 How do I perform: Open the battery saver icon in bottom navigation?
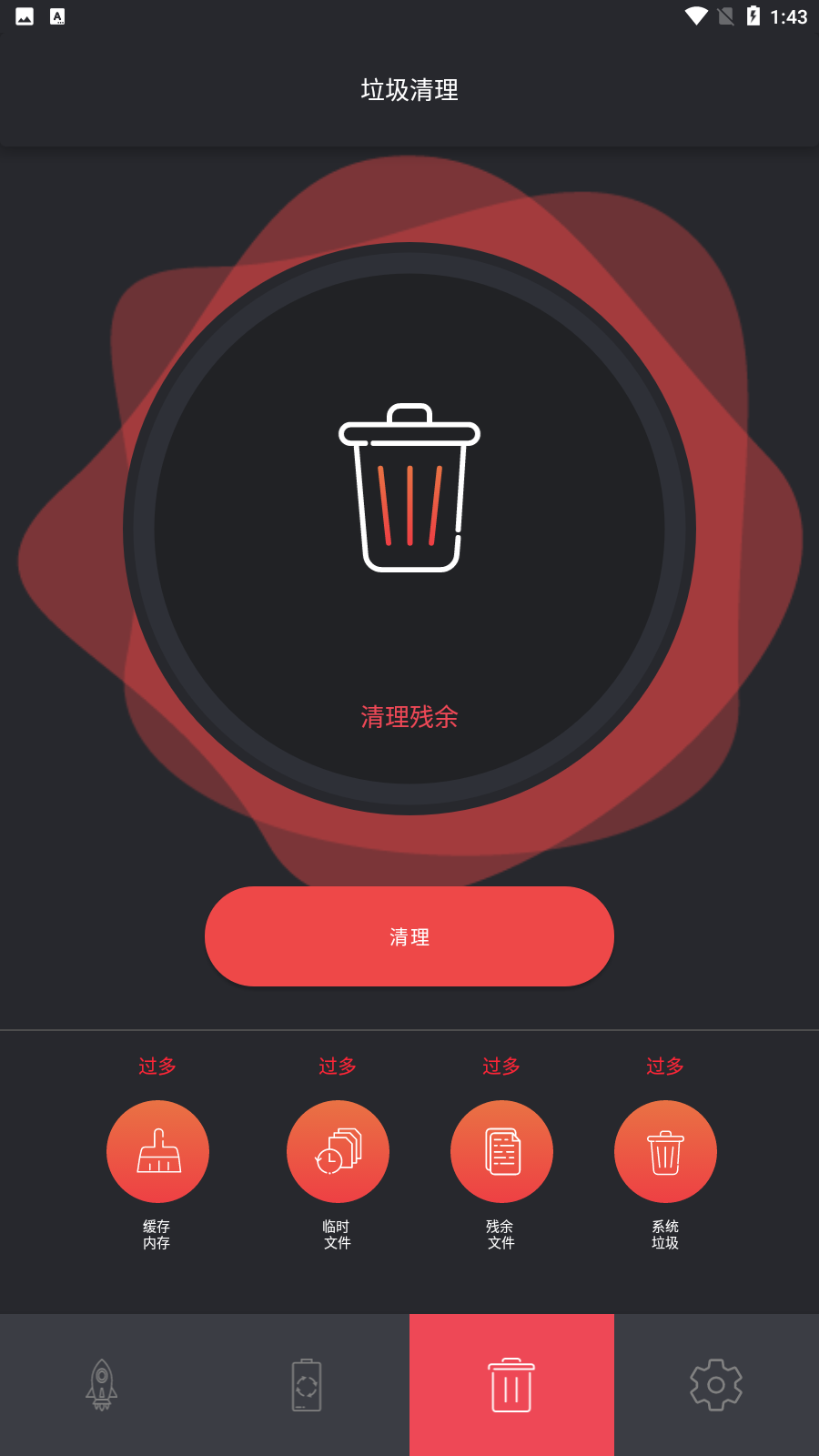(306, 1385)
